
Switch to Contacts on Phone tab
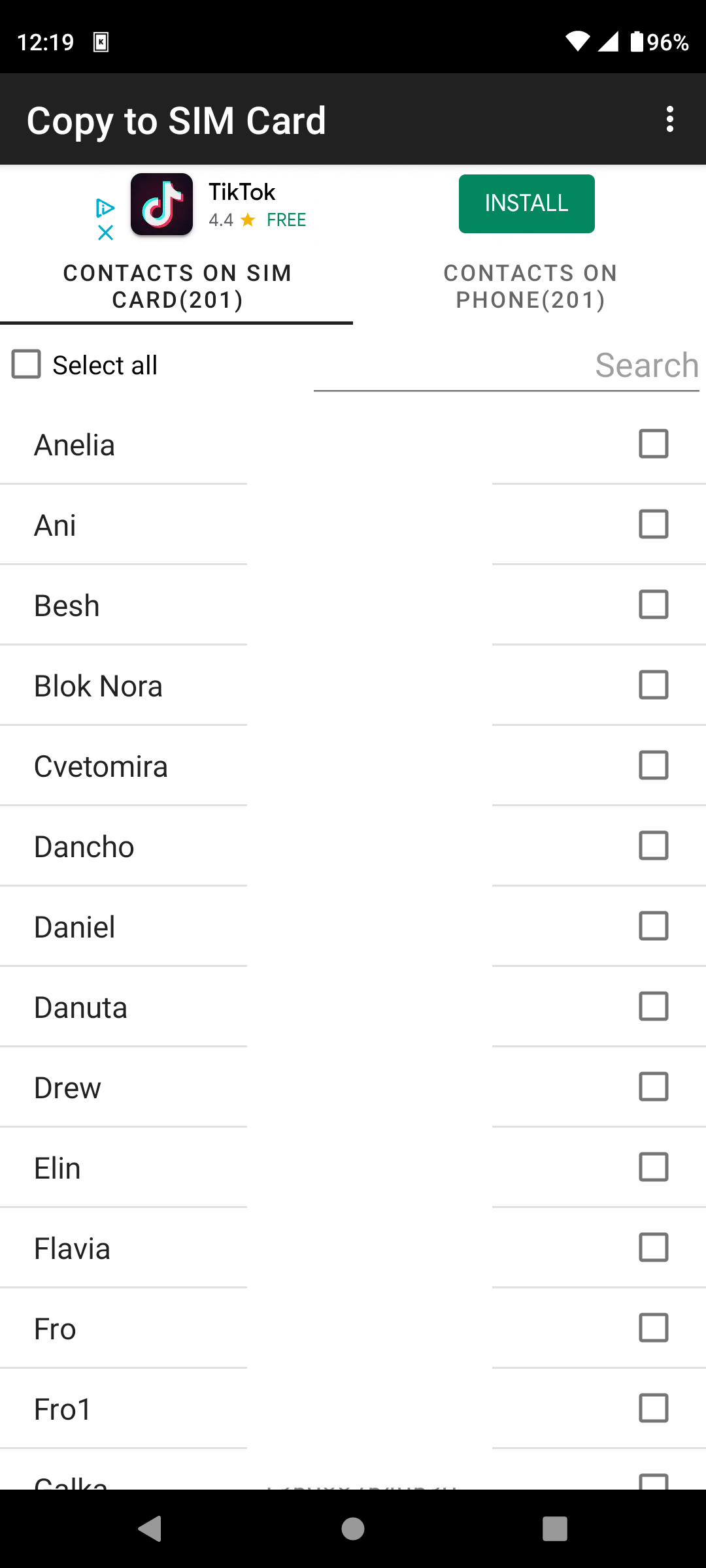pyautogui.click(x=530, y=286)
